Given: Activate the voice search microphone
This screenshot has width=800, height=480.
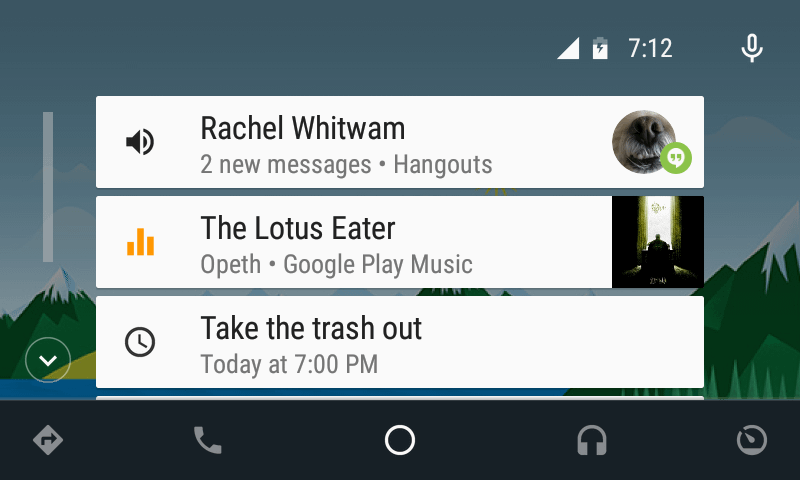Looking at the screenshot, I should 752,48.
